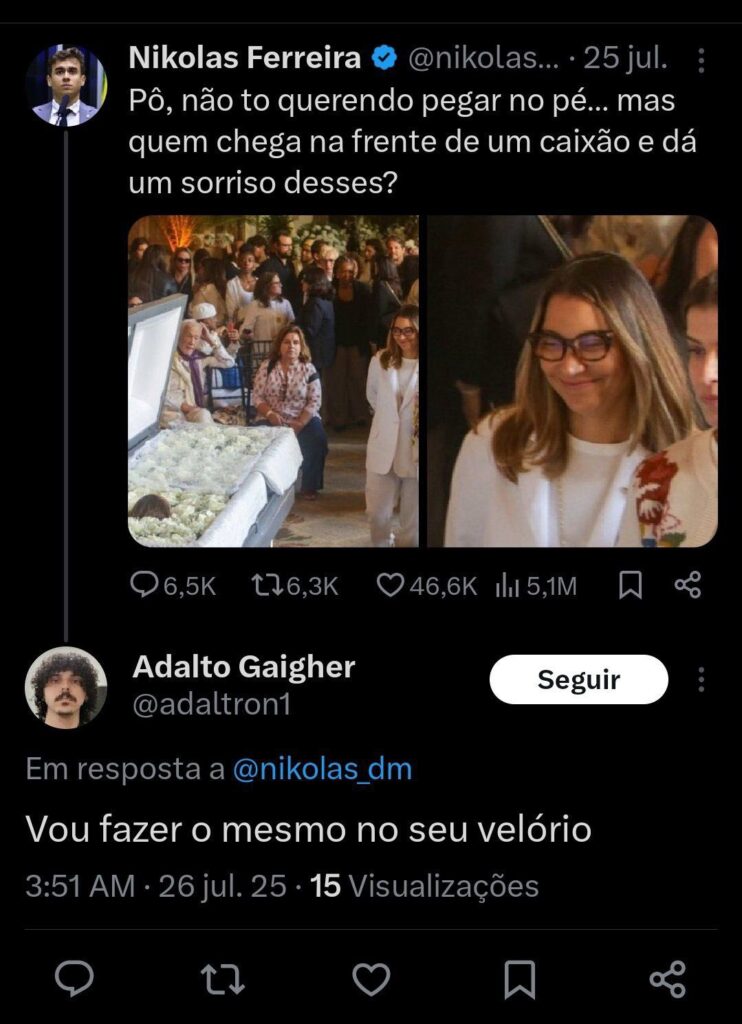Viewport: 742px width, 1024px height.
Task: Reply to Adalto Gaigher's post
Action: pyautogui.click(x=74, y=978)
